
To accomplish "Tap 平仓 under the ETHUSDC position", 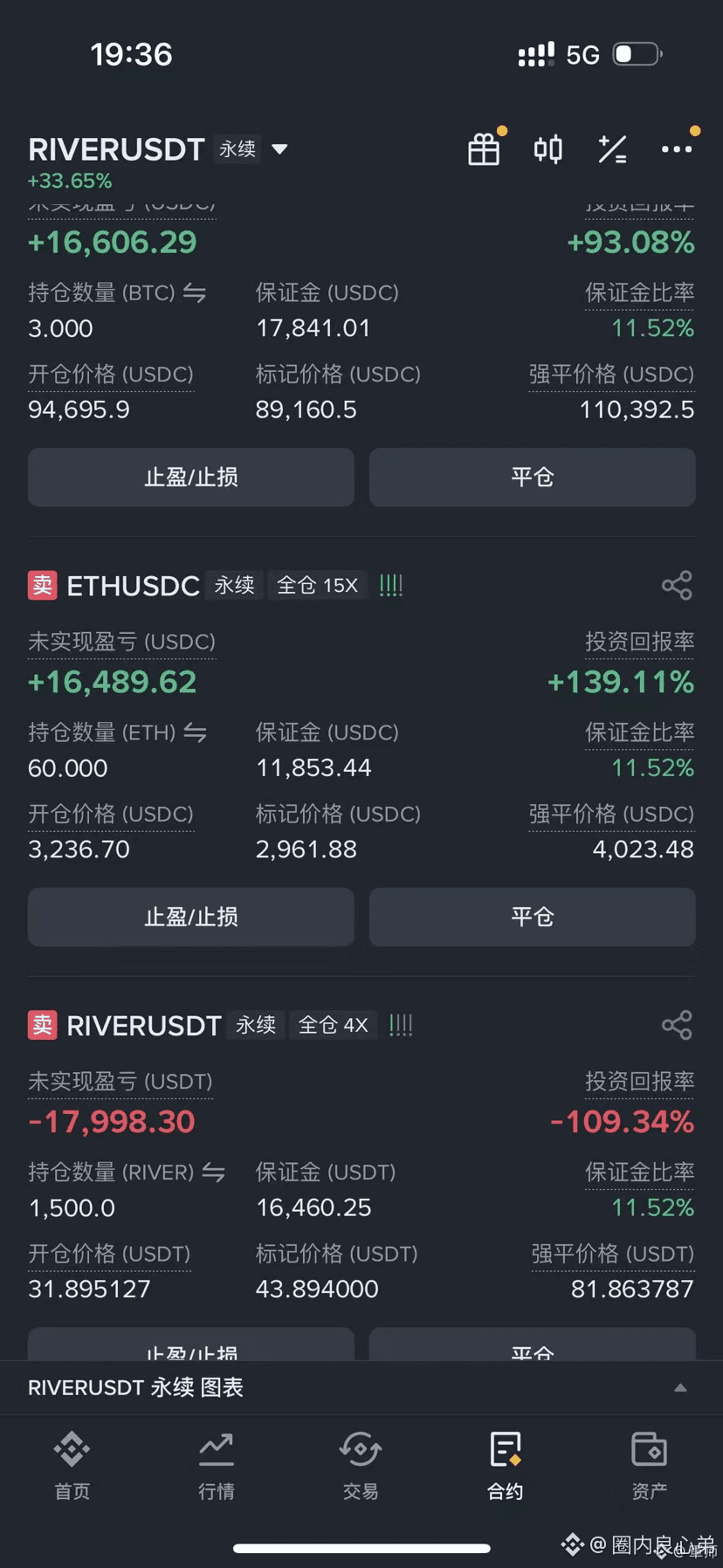I will [x=532, y=917].
